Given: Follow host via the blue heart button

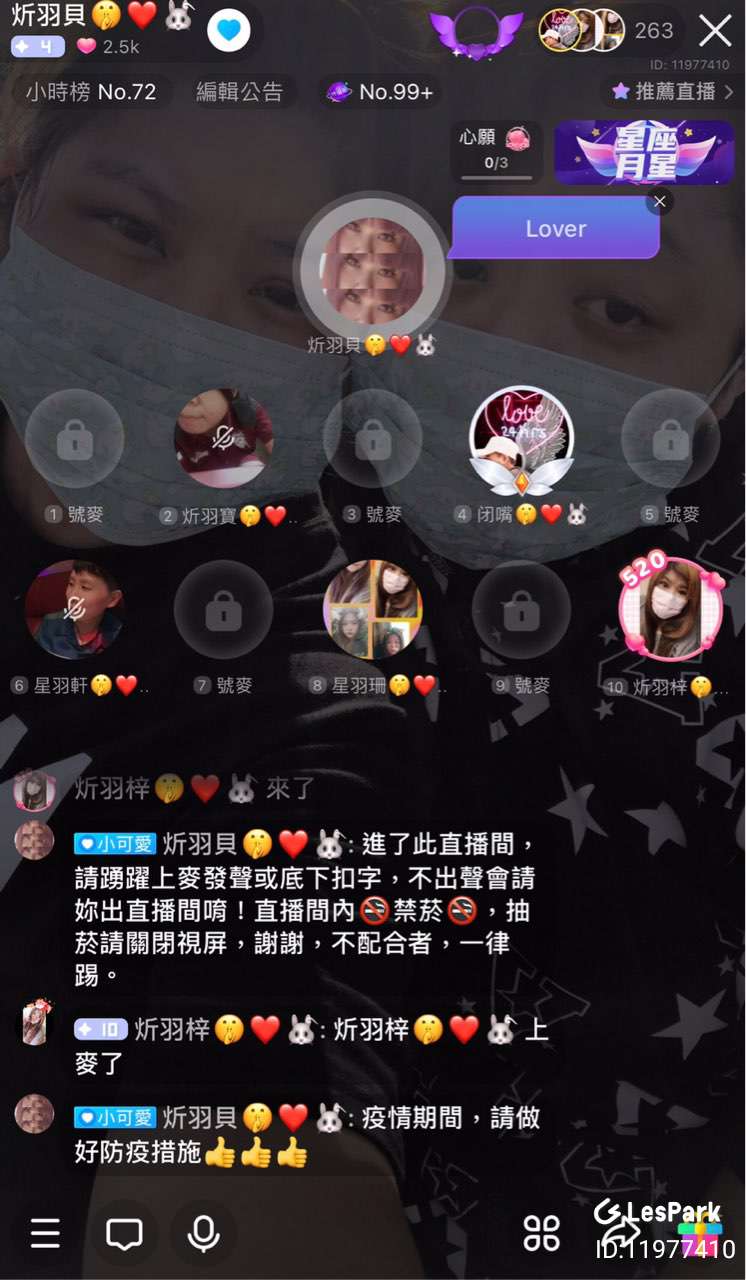Looking at the screenshot, I should point(228,31).
